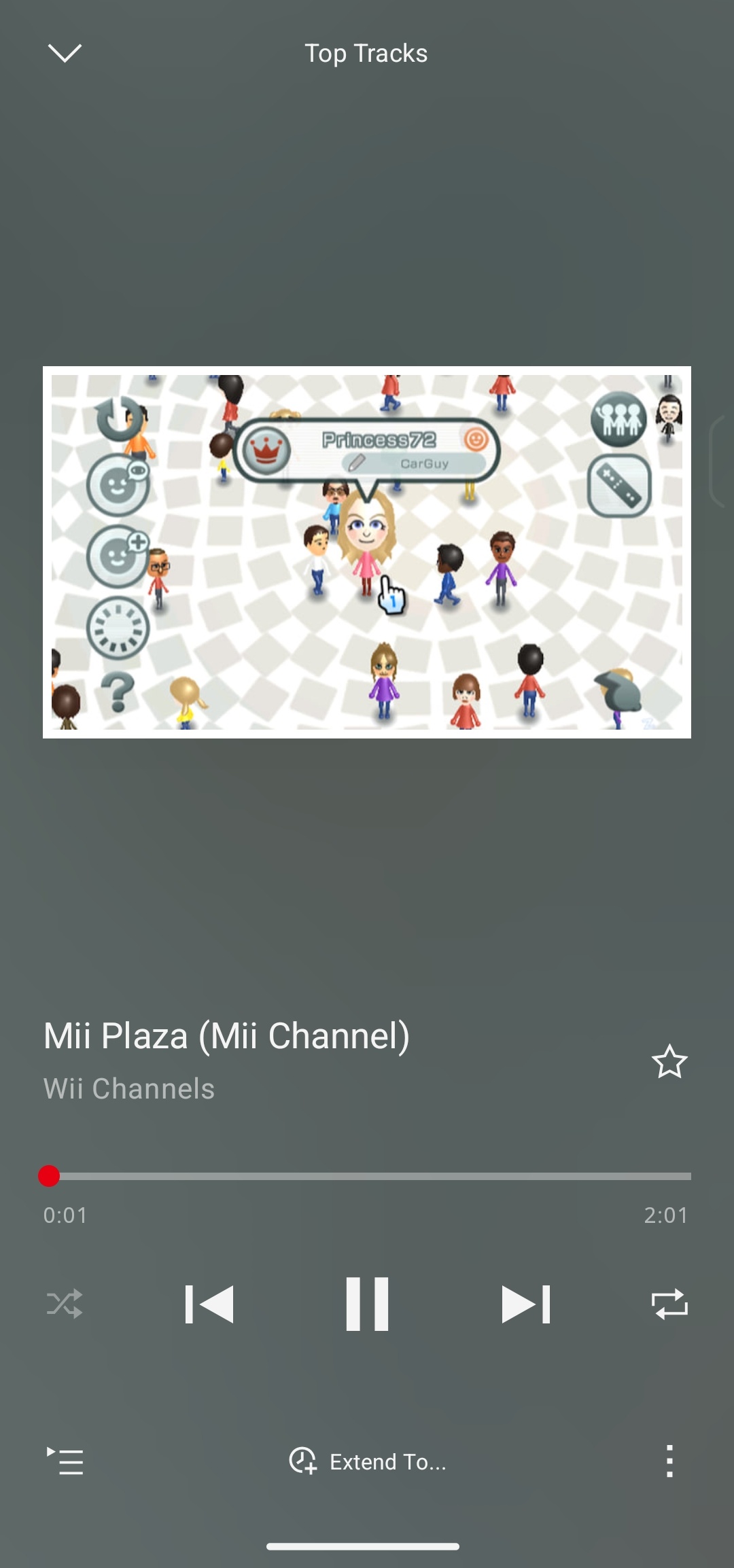Pause the current track
This screenshot has height=1568, width=734.
click(x=367, y=1304)
